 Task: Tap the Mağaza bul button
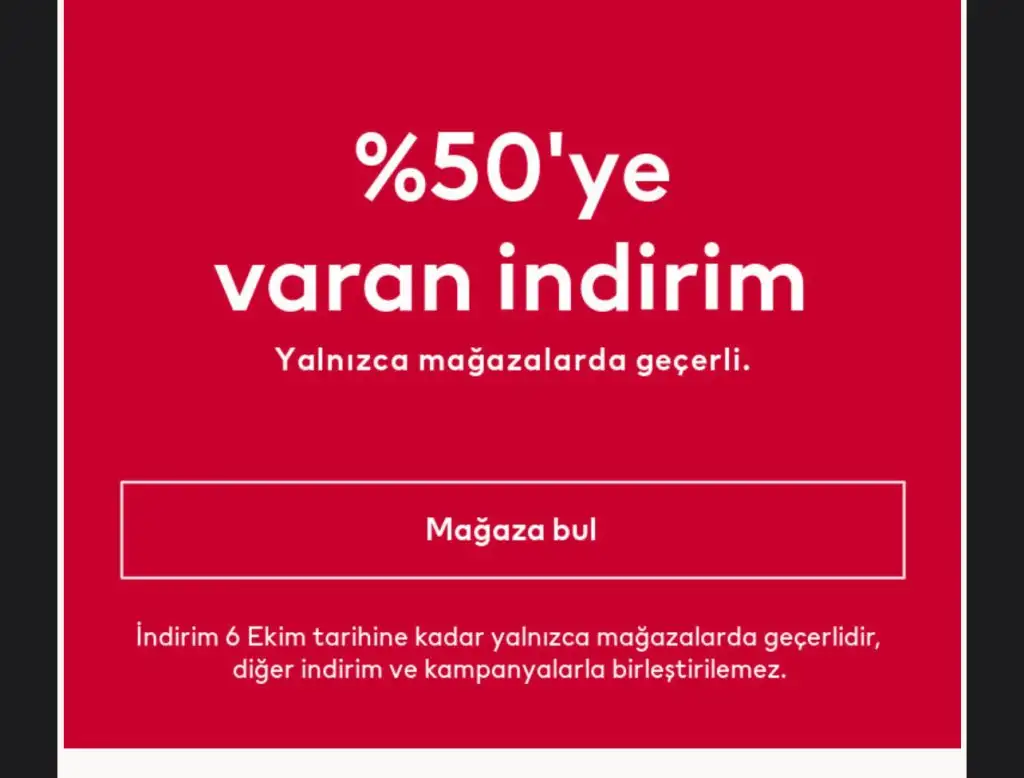coord(512,529)
